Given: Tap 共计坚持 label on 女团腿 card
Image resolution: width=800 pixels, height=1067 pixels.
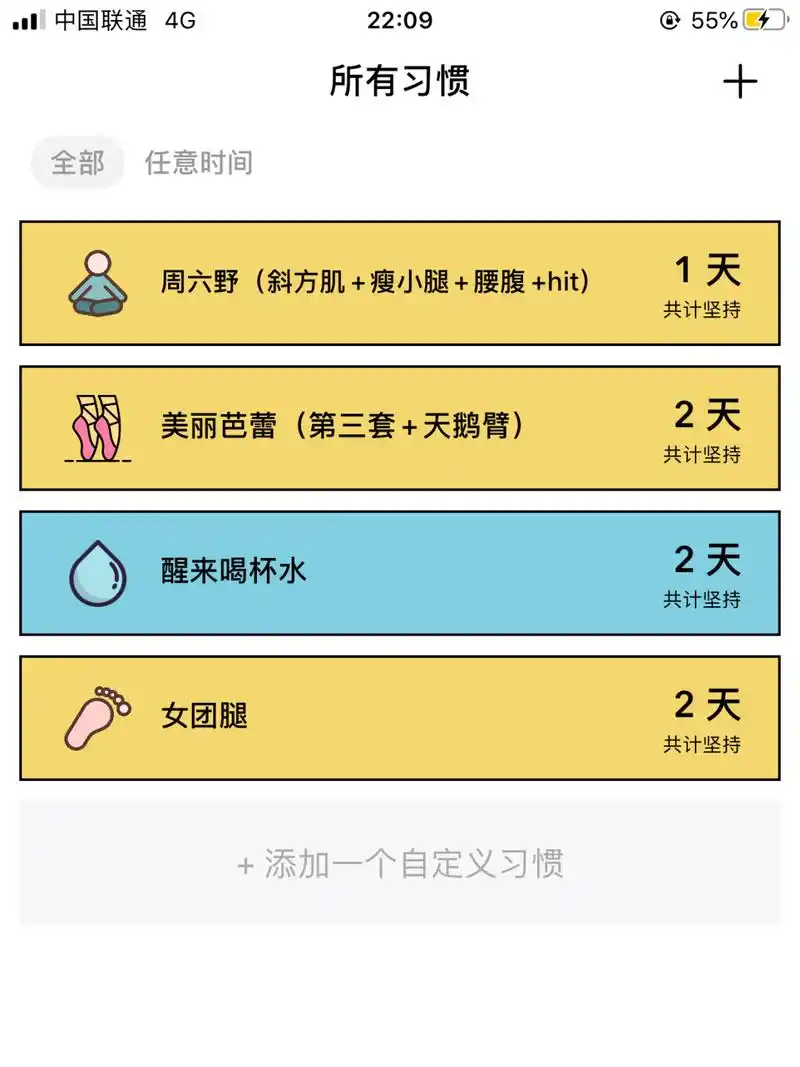Looking at the screenshot, I should pos(704,745).
